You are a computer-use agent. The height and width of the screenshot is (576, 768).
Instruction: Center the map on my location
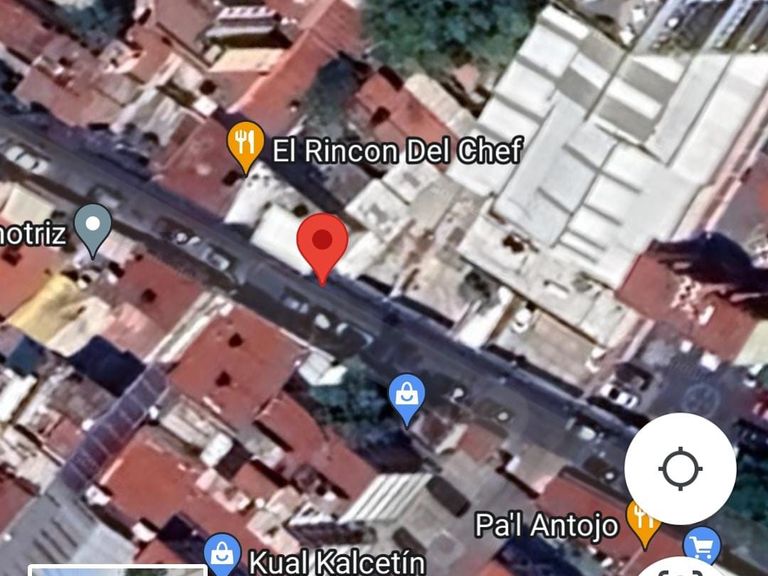point(680,468)
